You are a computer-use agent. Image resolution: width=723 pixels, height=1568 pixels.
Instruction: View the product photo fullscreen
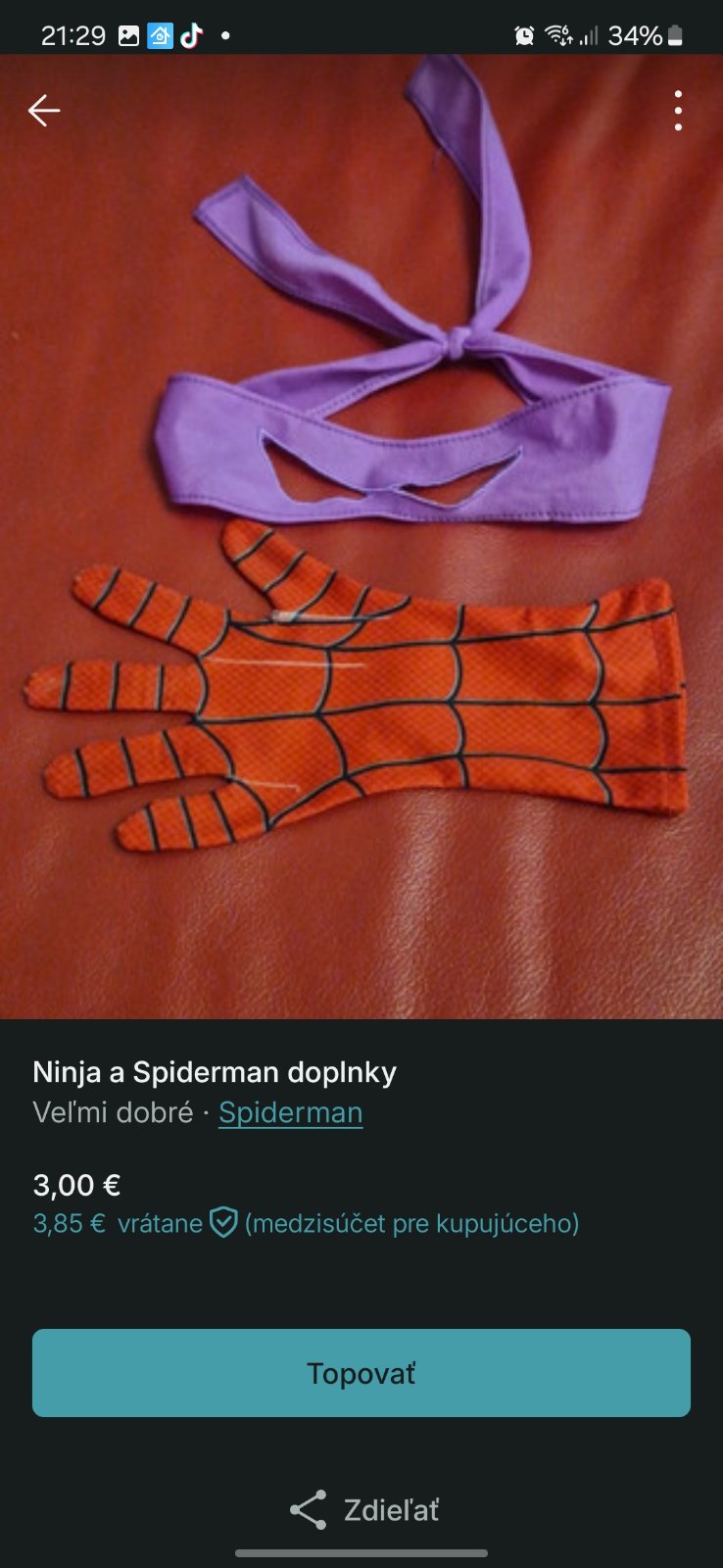(361, 588)
